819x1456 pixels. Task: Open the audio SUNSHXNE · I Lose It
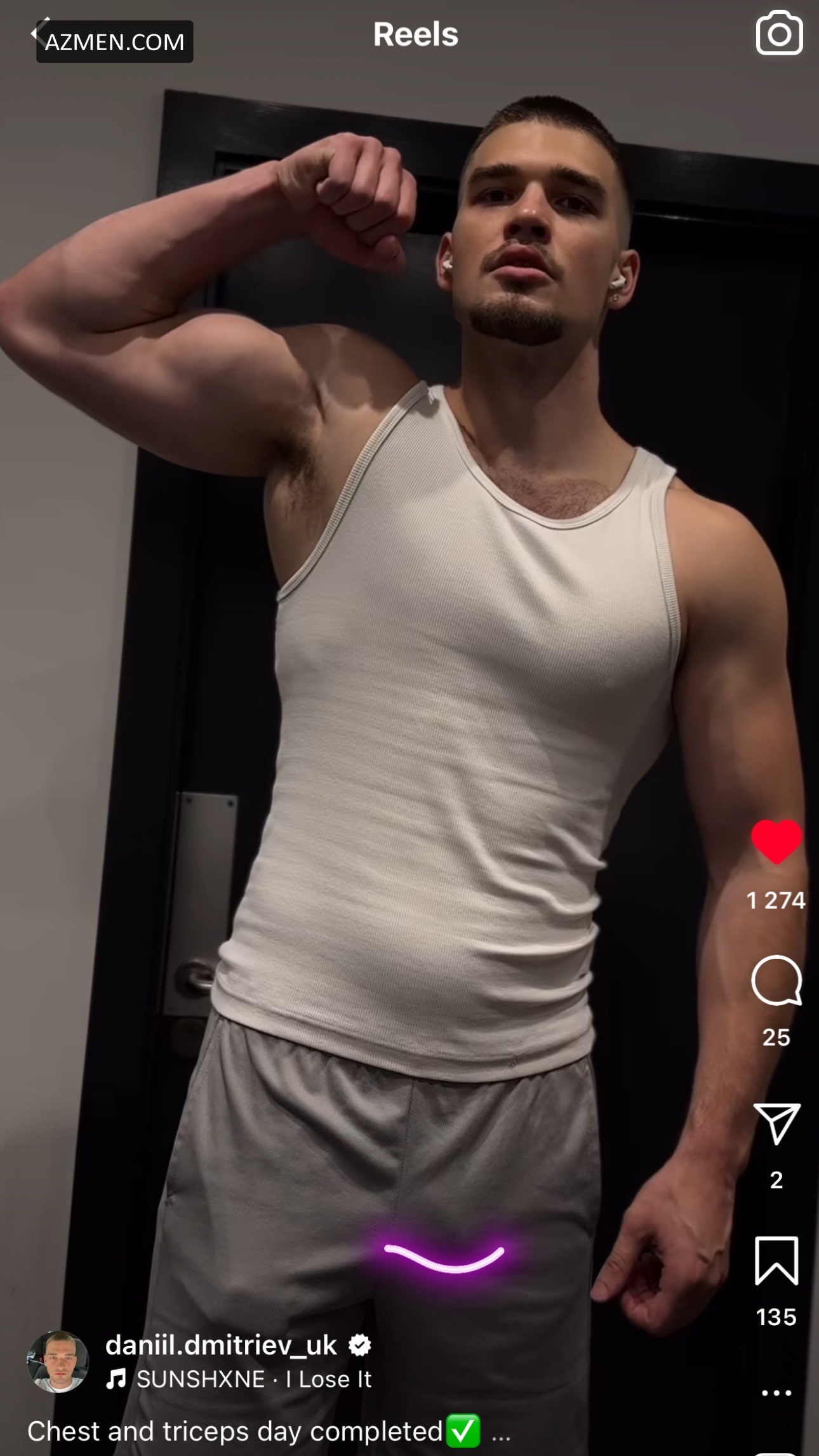click(254, 1379)
